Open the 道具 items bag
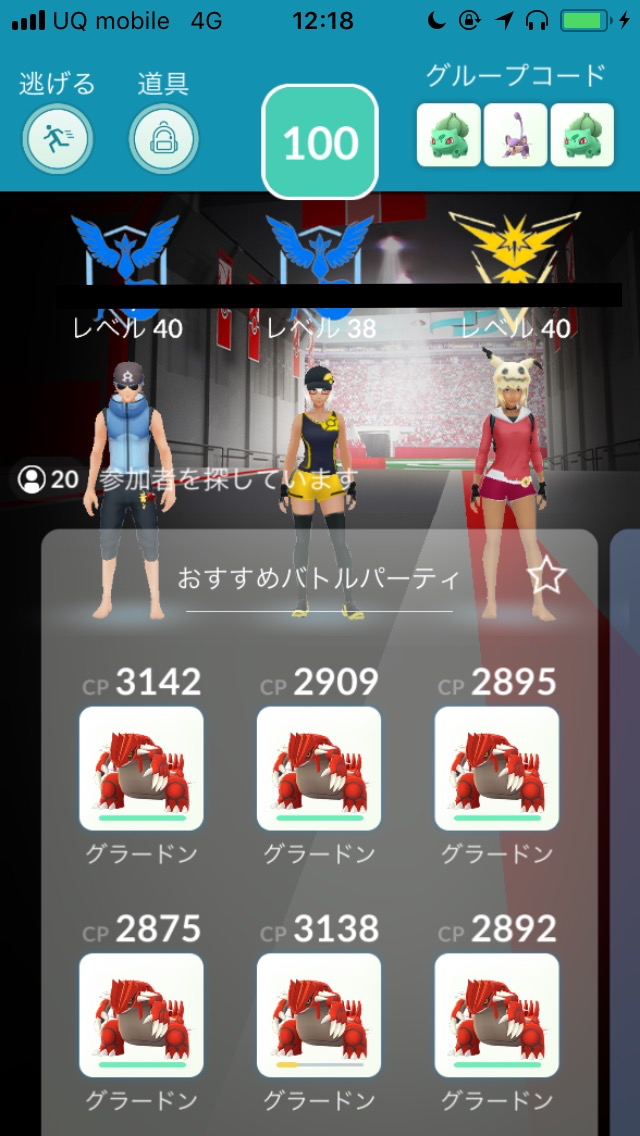The image size is (640, 1136). [163, 138]
